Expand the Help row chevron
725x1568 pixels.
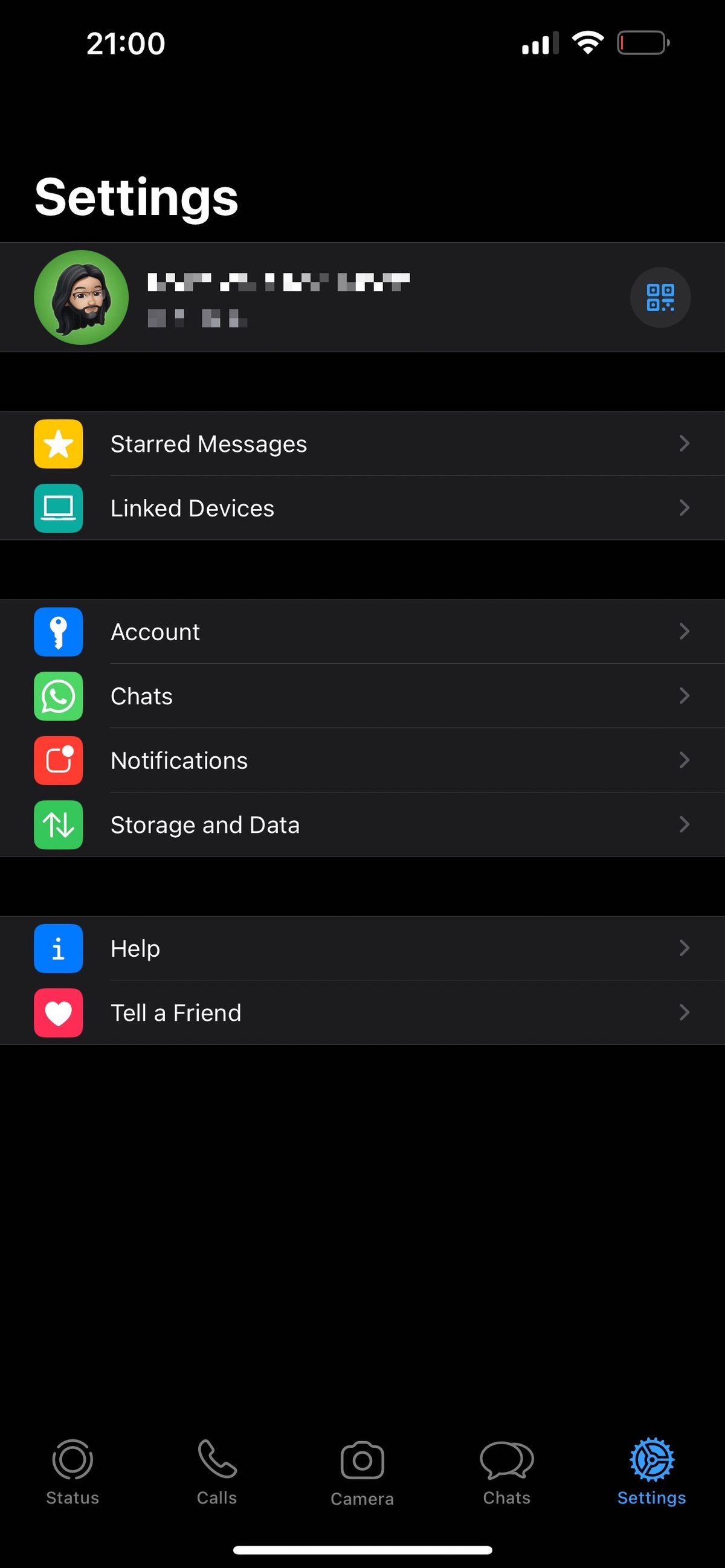tap(684, 948)
